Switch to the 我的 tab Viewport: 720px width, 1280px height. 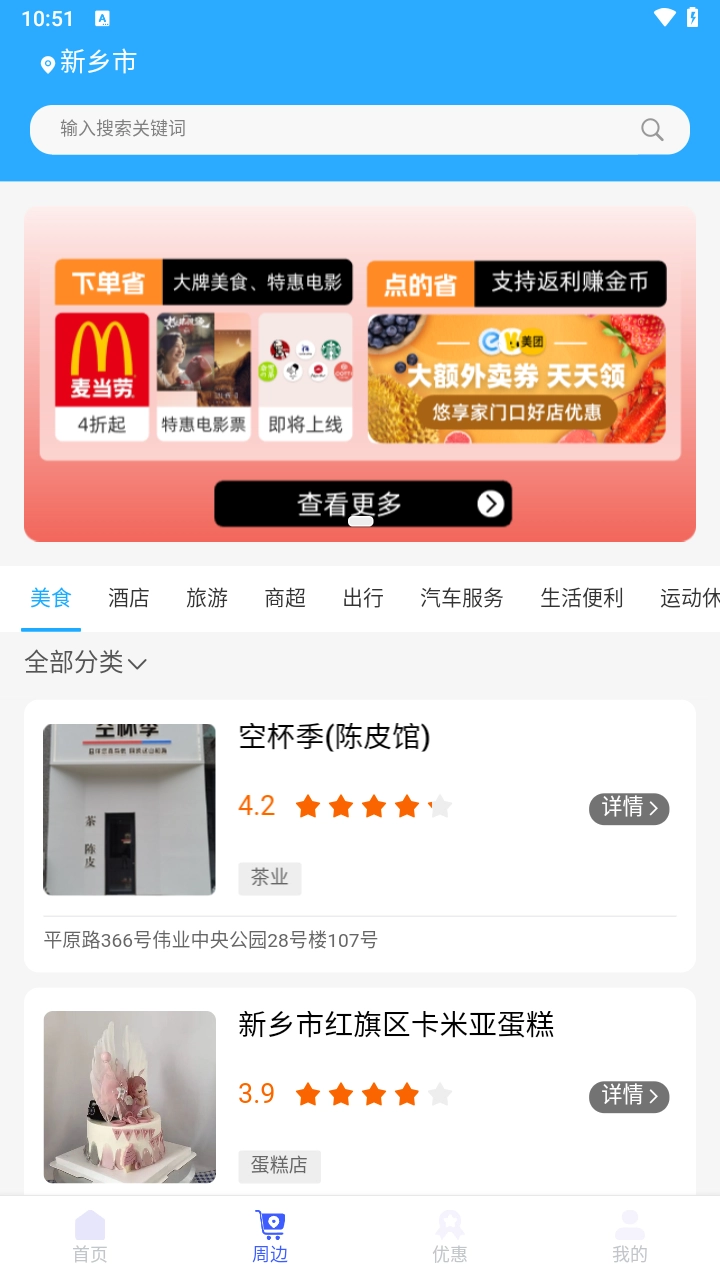pos(630,1237)
